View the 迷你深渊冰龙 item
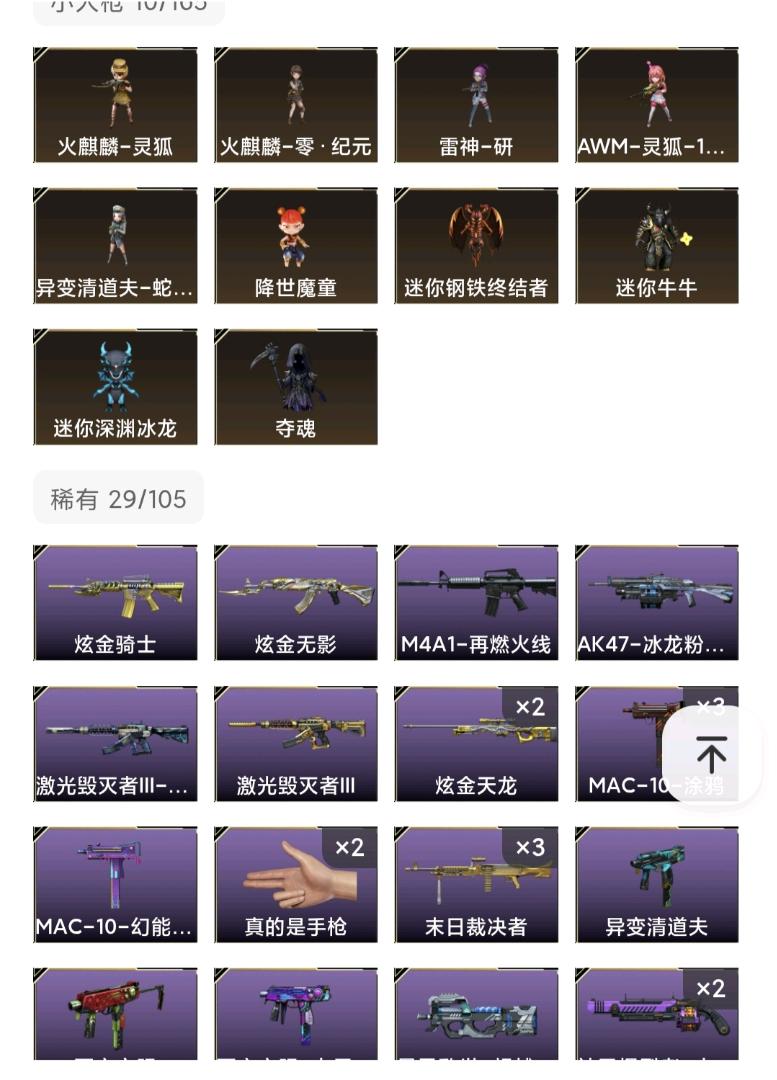 point(115,386)
